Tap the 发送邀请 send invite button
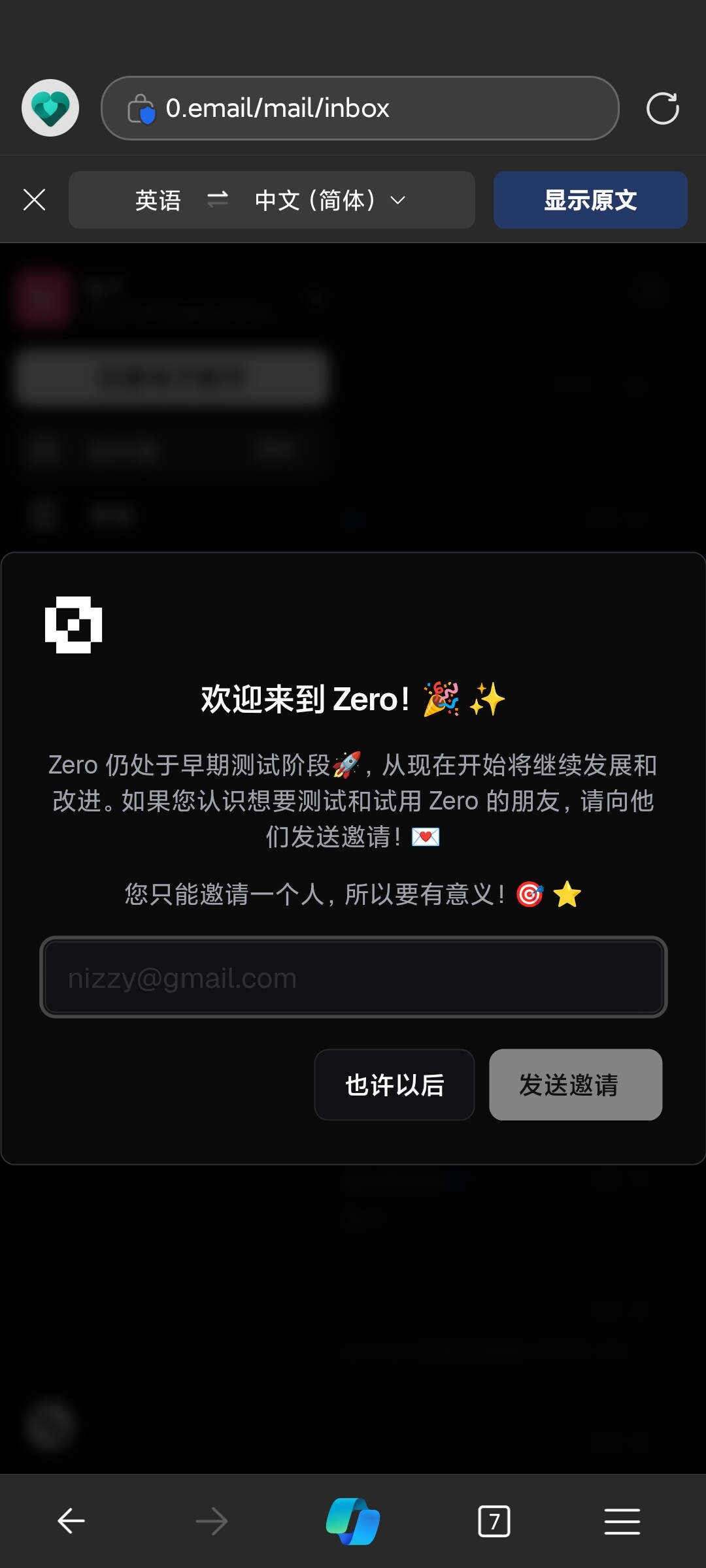The image size is (706, 1568). (x=575, y=1085)
